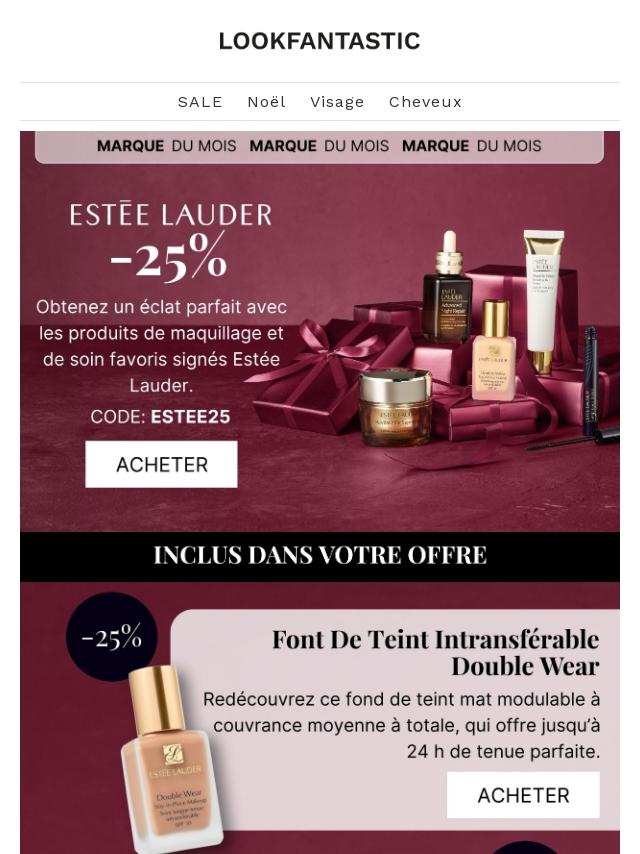Open the LOOKFANTASTIC homepage link
The height and width of the screenshot is (854, 640).
[319, 41]
